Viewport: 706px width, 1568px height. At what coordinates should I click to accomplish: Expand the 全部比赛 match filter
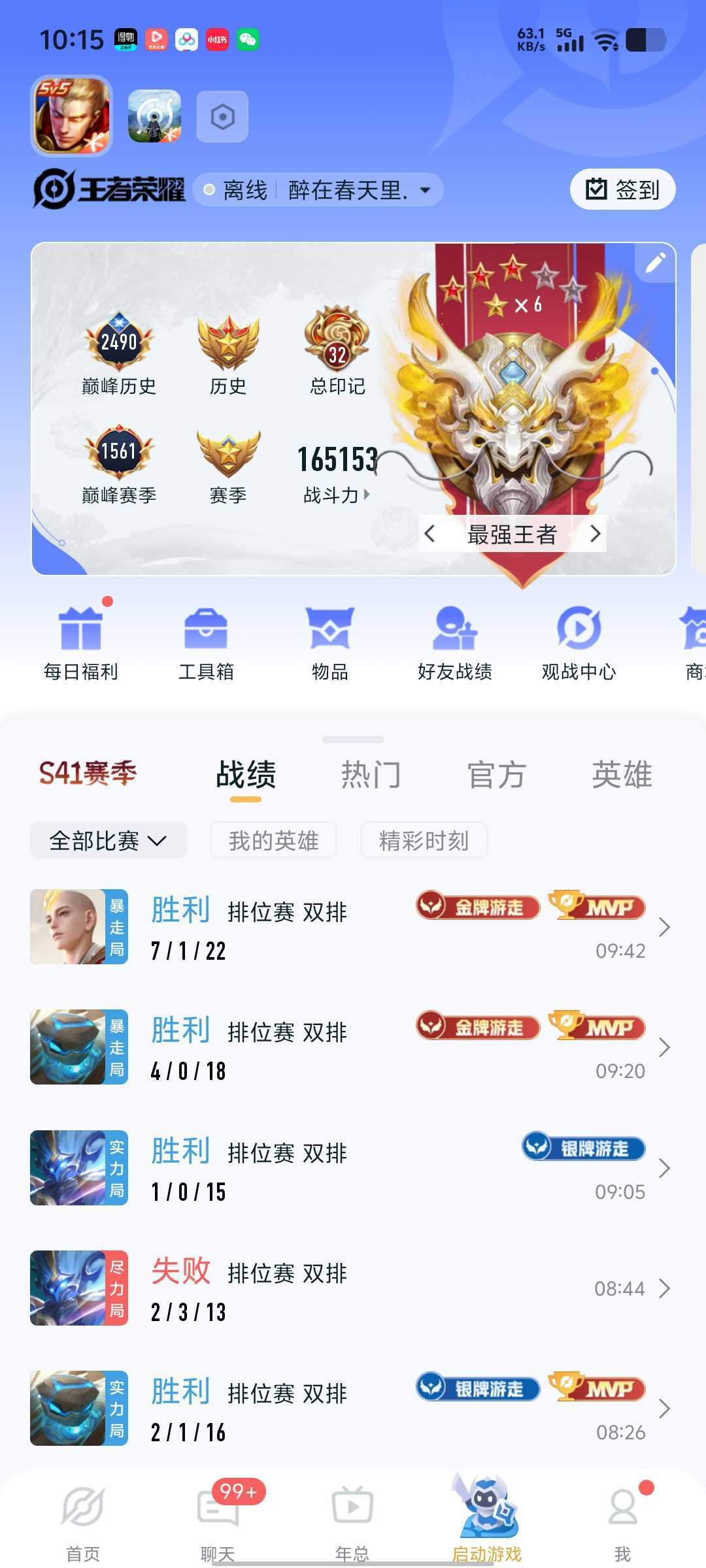pyautogui.click(x=109, y=840)
